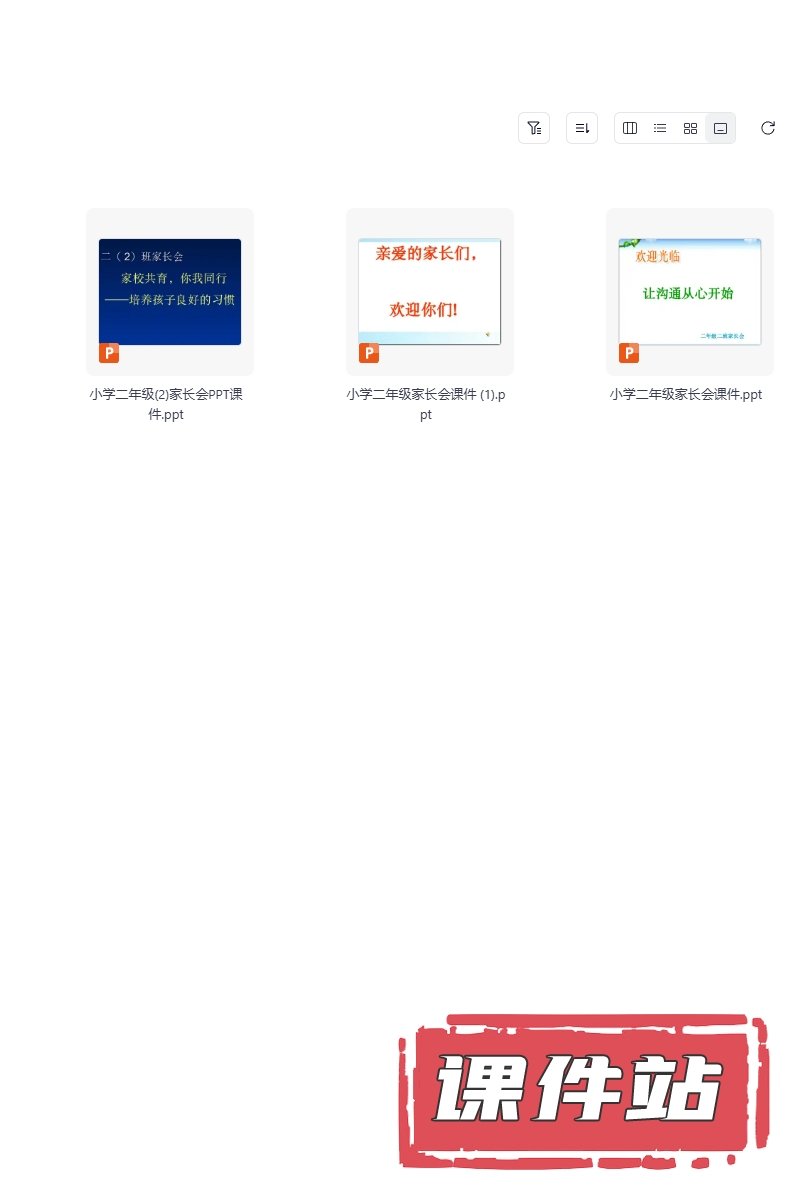The image size is (800, 1200).
Task: Open the filter options icon
Action: (x=534, y=128)
